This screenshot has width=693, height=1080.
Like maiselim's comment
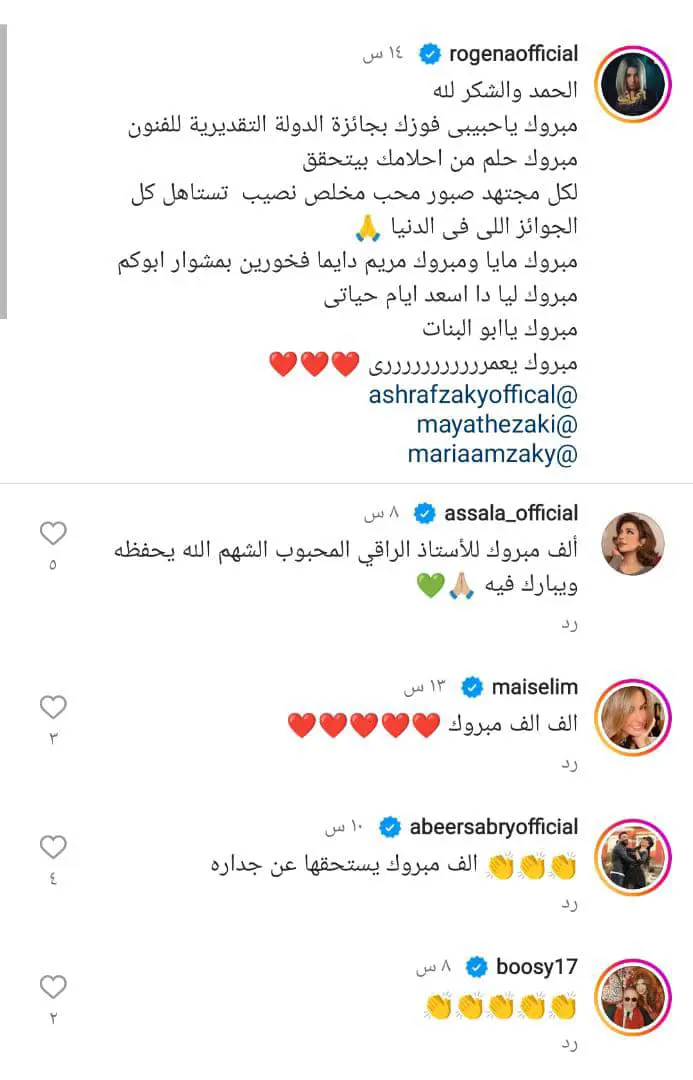[52, 708]
